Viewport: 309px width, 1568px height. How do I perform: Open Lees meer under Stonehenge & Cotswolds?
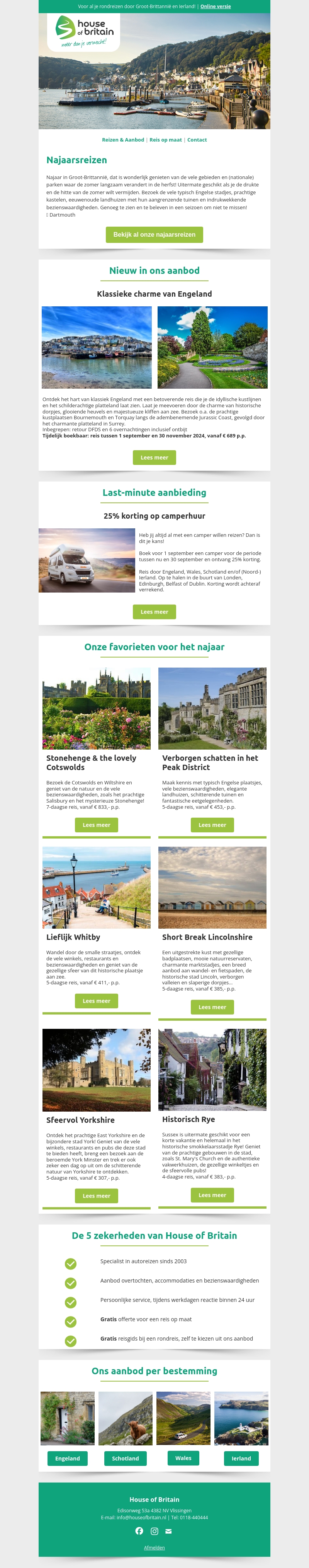[96, 825]
